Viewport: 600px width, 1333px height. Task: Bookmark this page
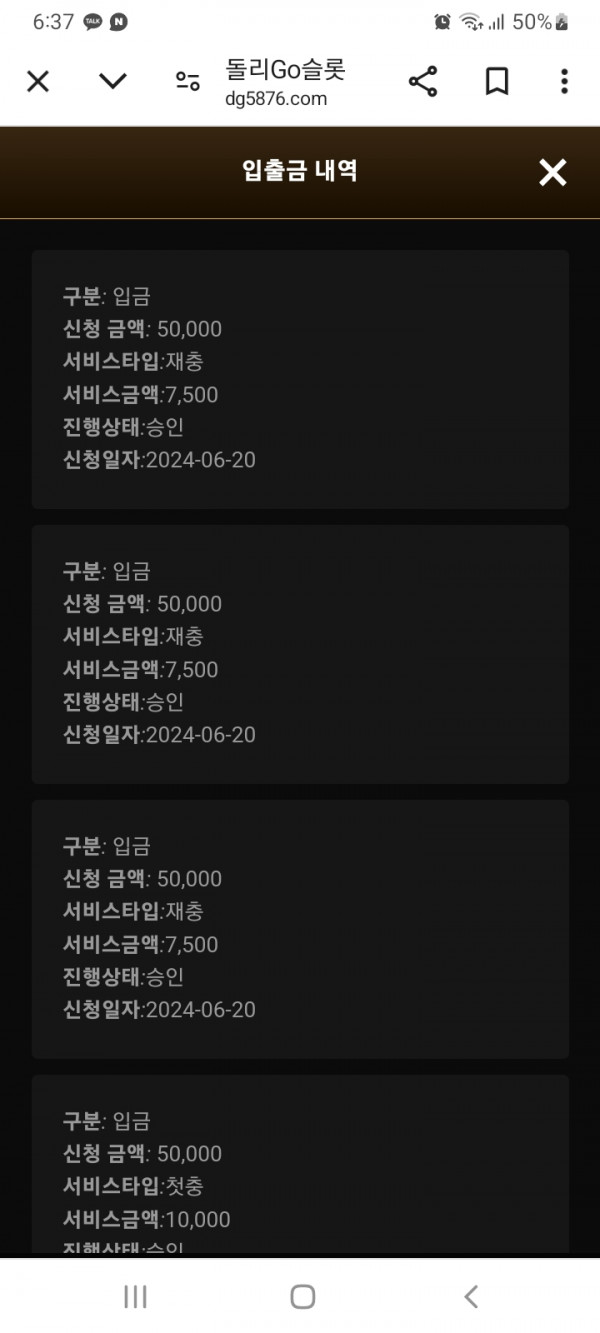click(497, 82)
